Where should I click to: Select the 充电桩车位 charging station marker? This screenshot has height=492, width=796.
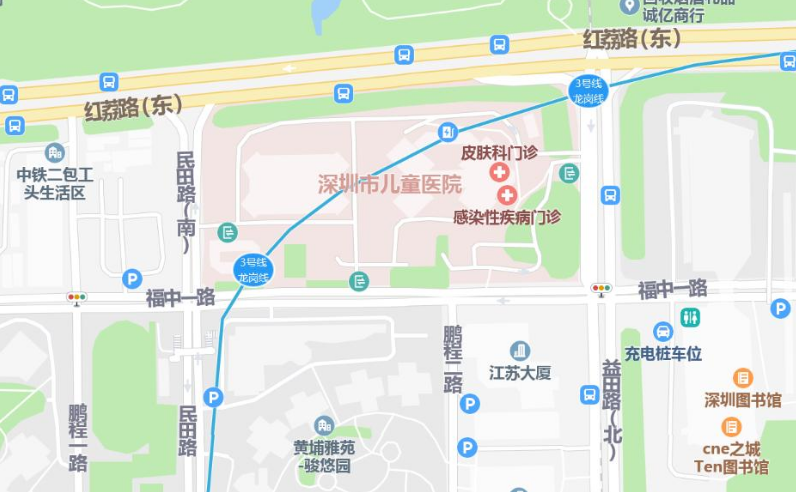[662, 331]
